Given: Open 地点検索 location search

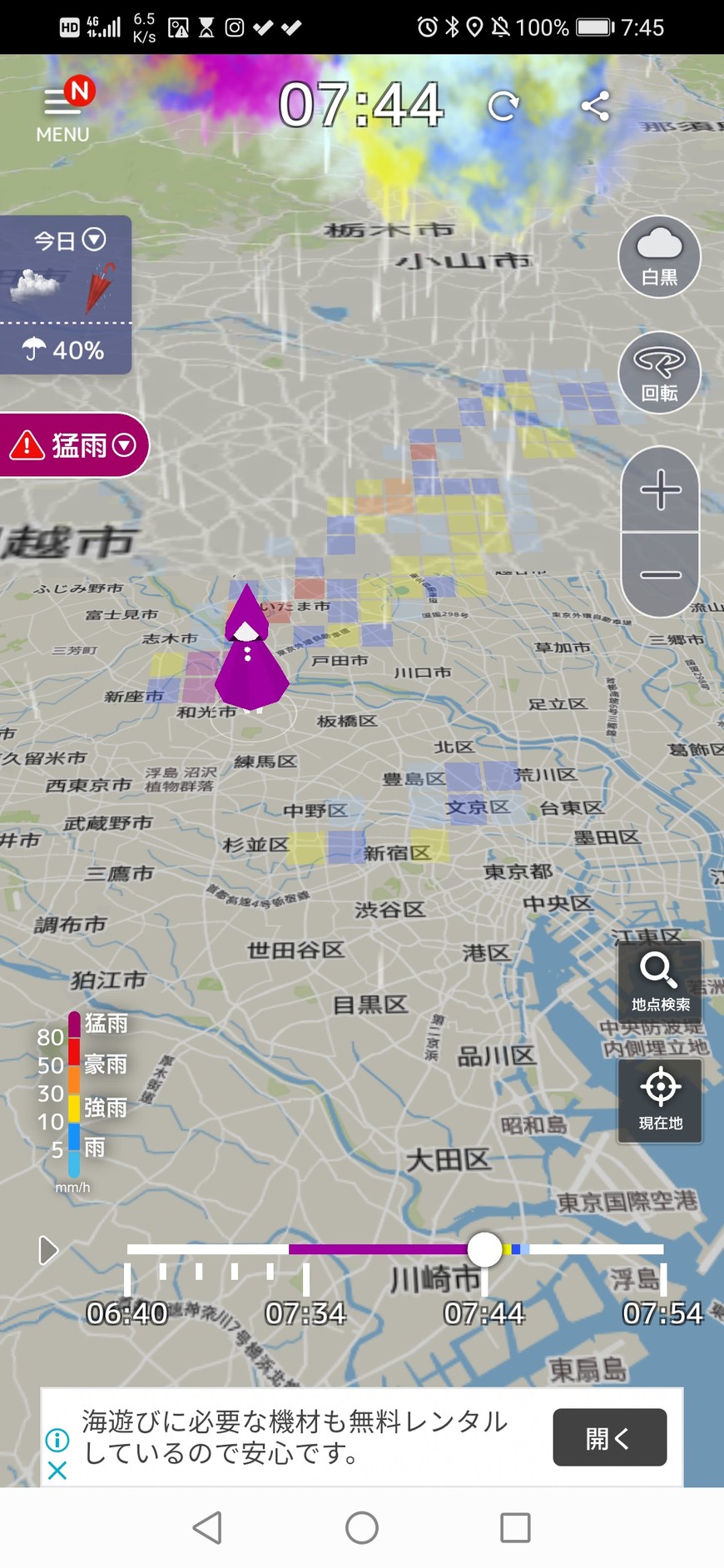Looking at the screenshot, I should [x=660, y=981].
